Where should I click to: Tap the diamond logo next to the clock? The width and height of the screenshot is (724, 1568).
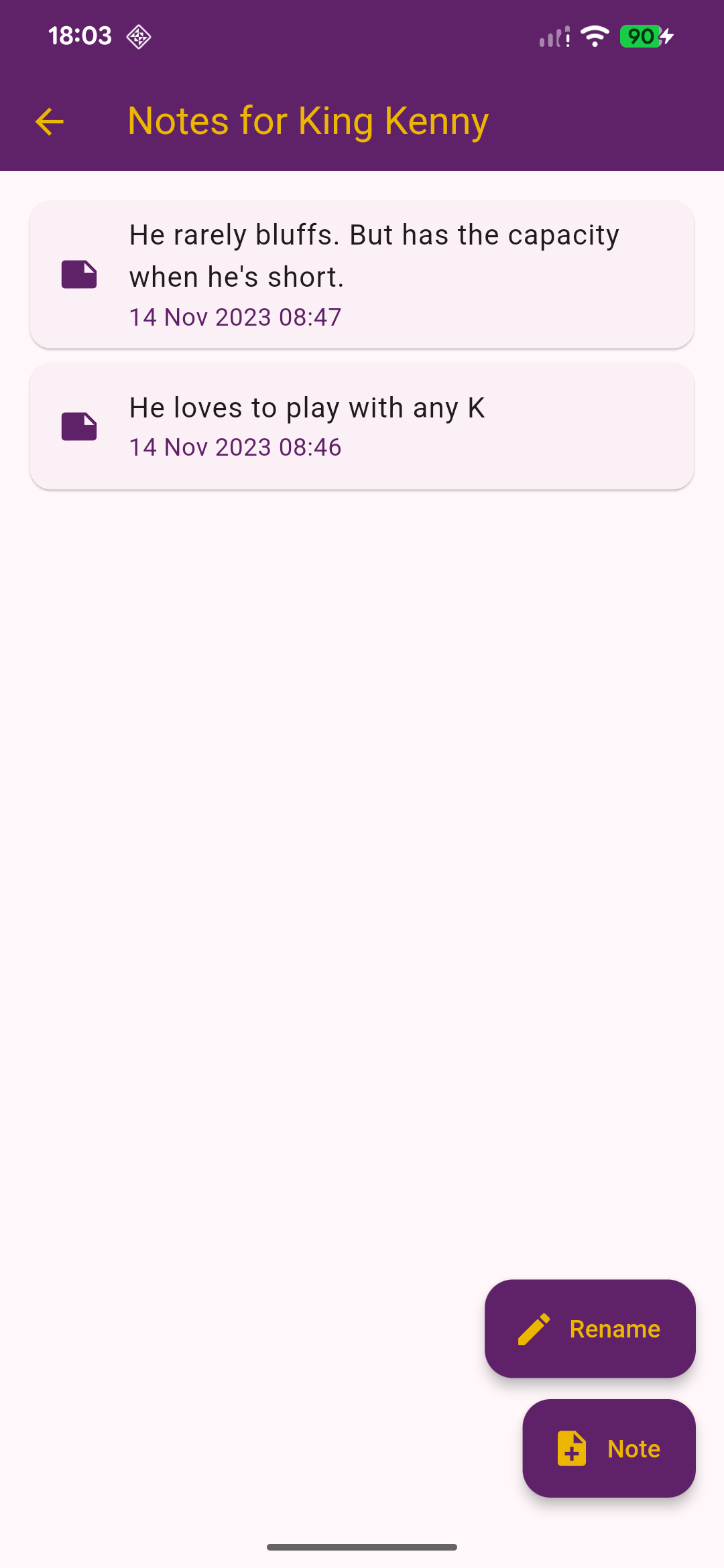point(138,37)
